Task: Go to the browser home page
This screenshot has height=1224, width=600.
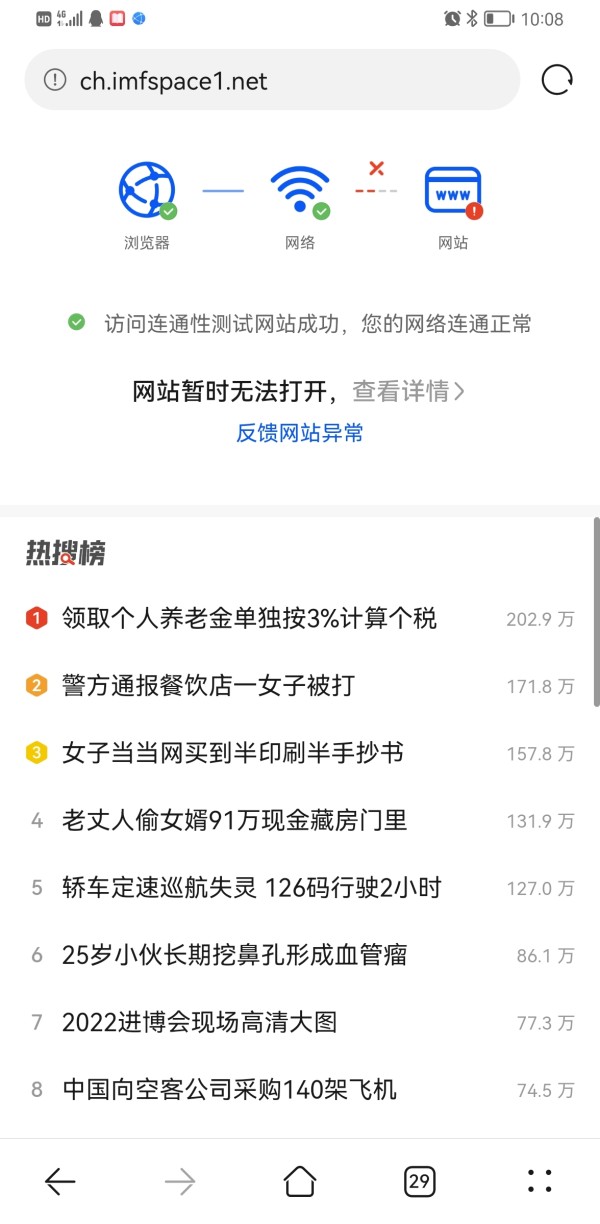Action: tap(300, 1182)
